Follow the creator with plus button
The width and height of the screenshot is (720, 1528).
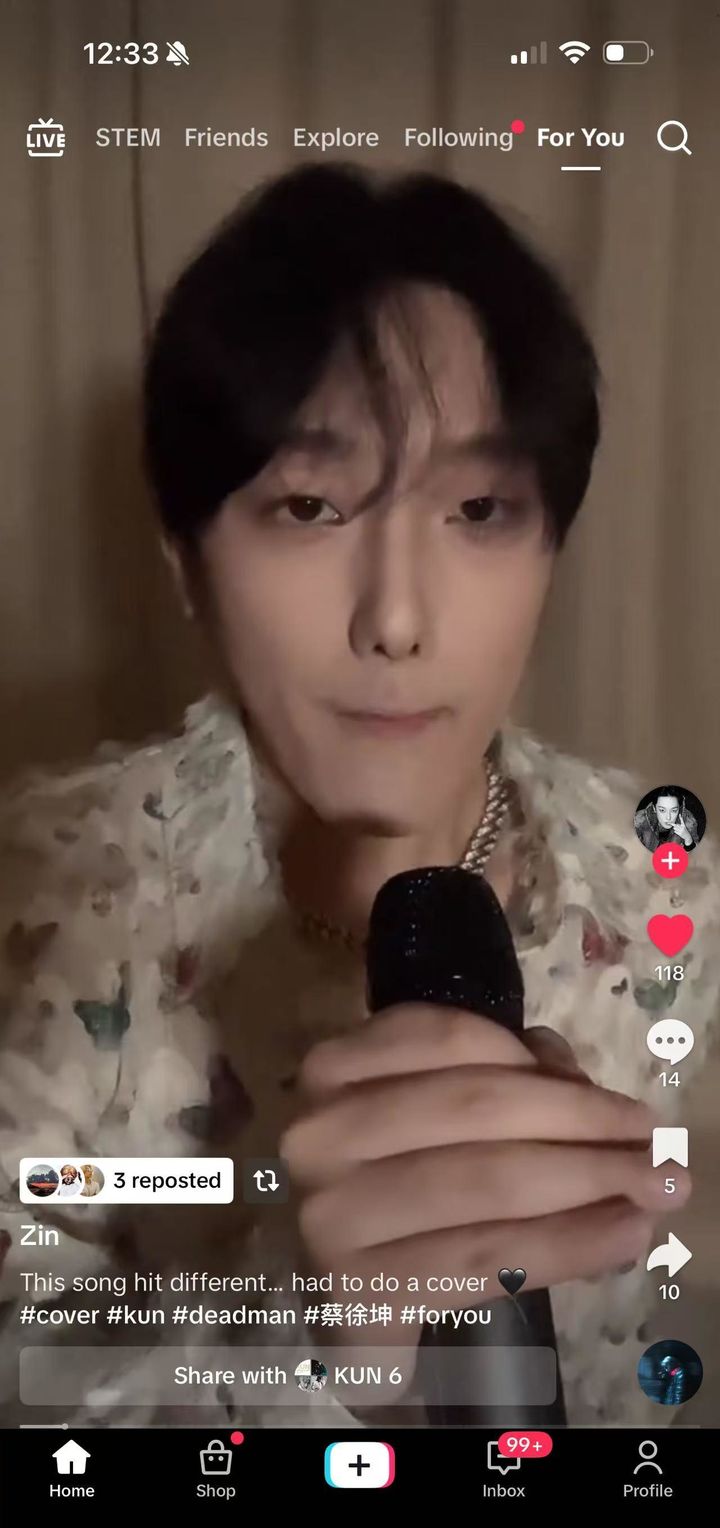pyautogui.click(x=670, y=860)
